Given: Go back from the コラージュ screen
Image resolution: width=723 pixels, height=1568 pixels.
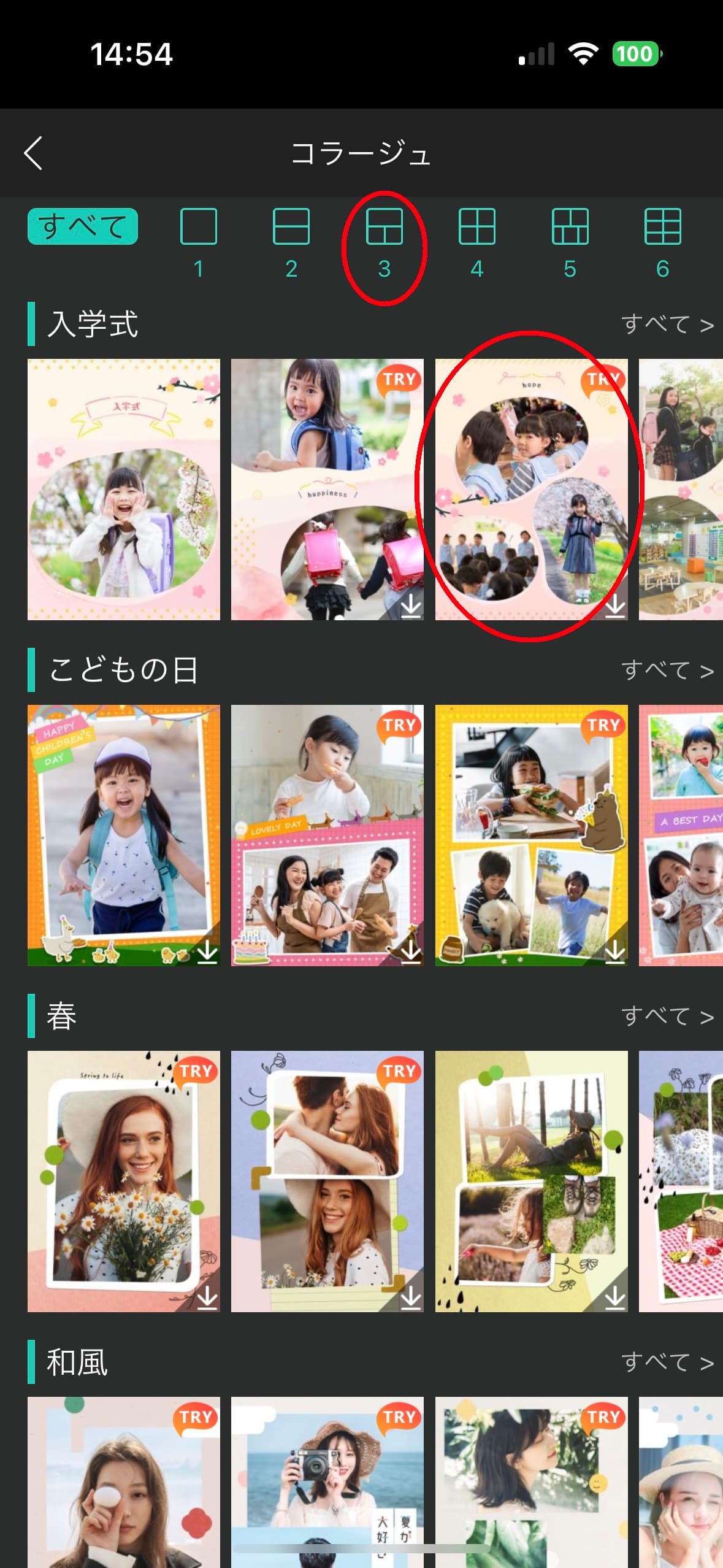Looking at the screenshot, I should click(34, 153).
